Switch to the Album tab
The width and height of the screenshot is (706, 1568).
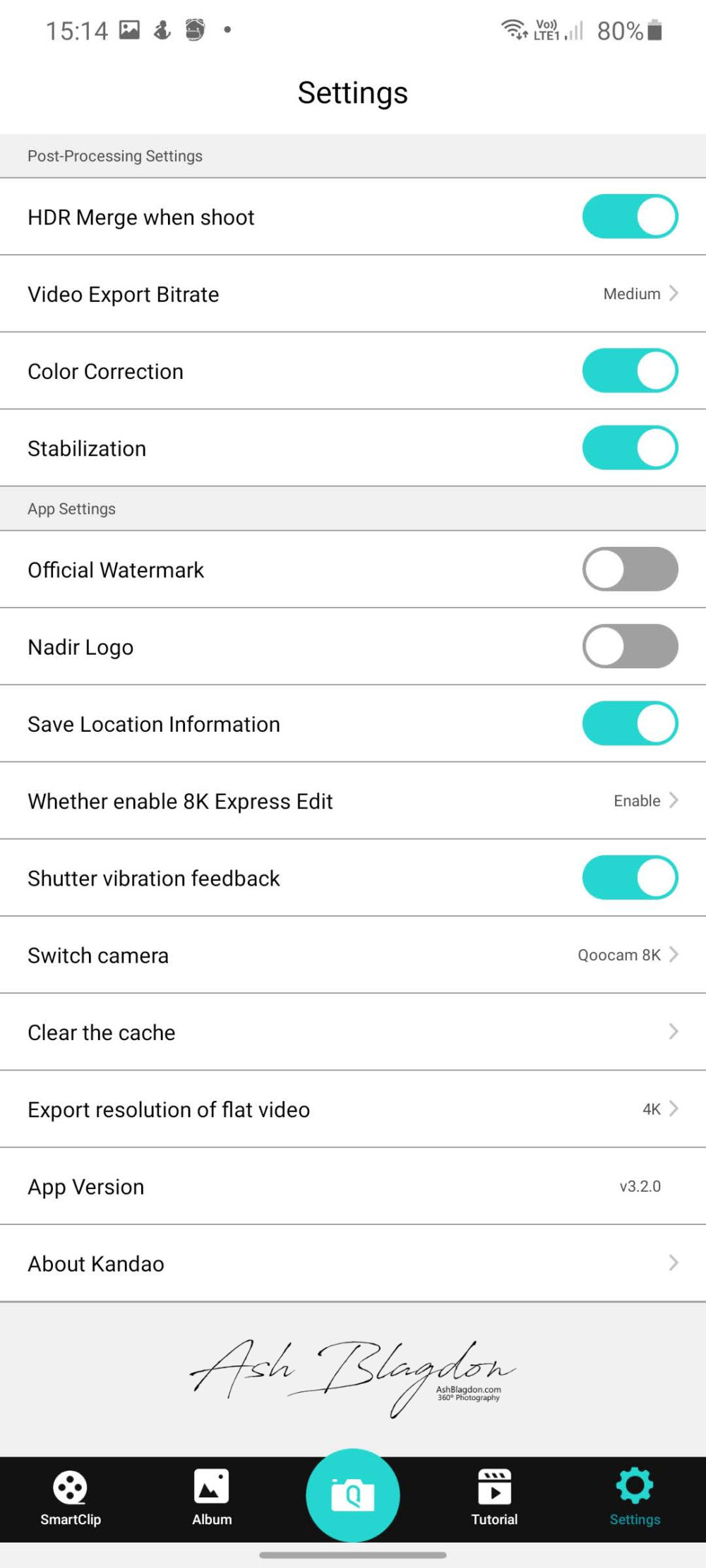pos(212,1497)
